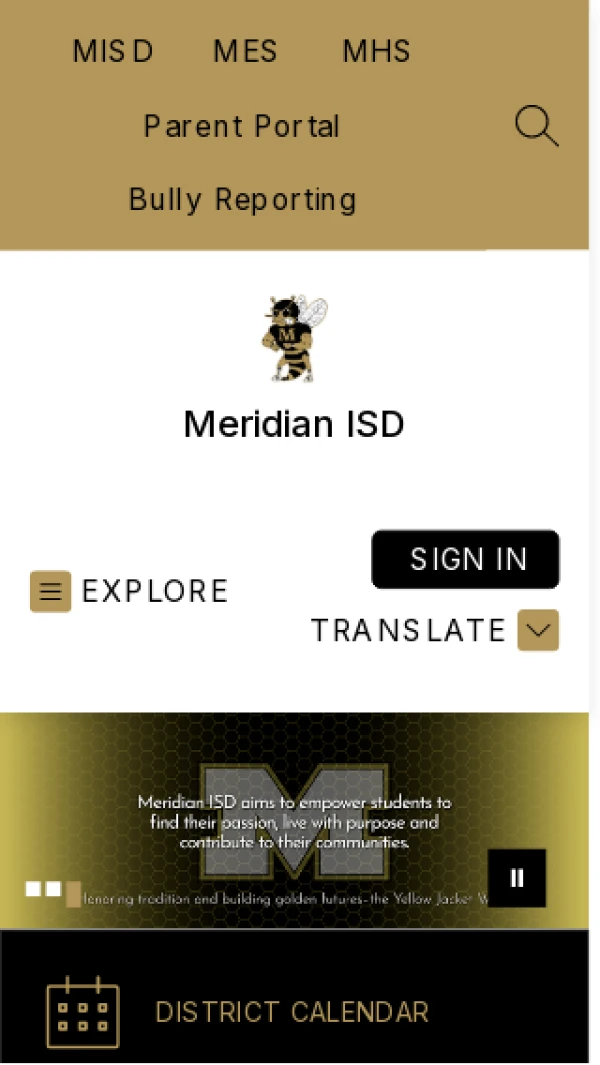Screen dimensions: 600x1065
Task: Go to the Meridian ISD homepage title
Action: (294, 425)
